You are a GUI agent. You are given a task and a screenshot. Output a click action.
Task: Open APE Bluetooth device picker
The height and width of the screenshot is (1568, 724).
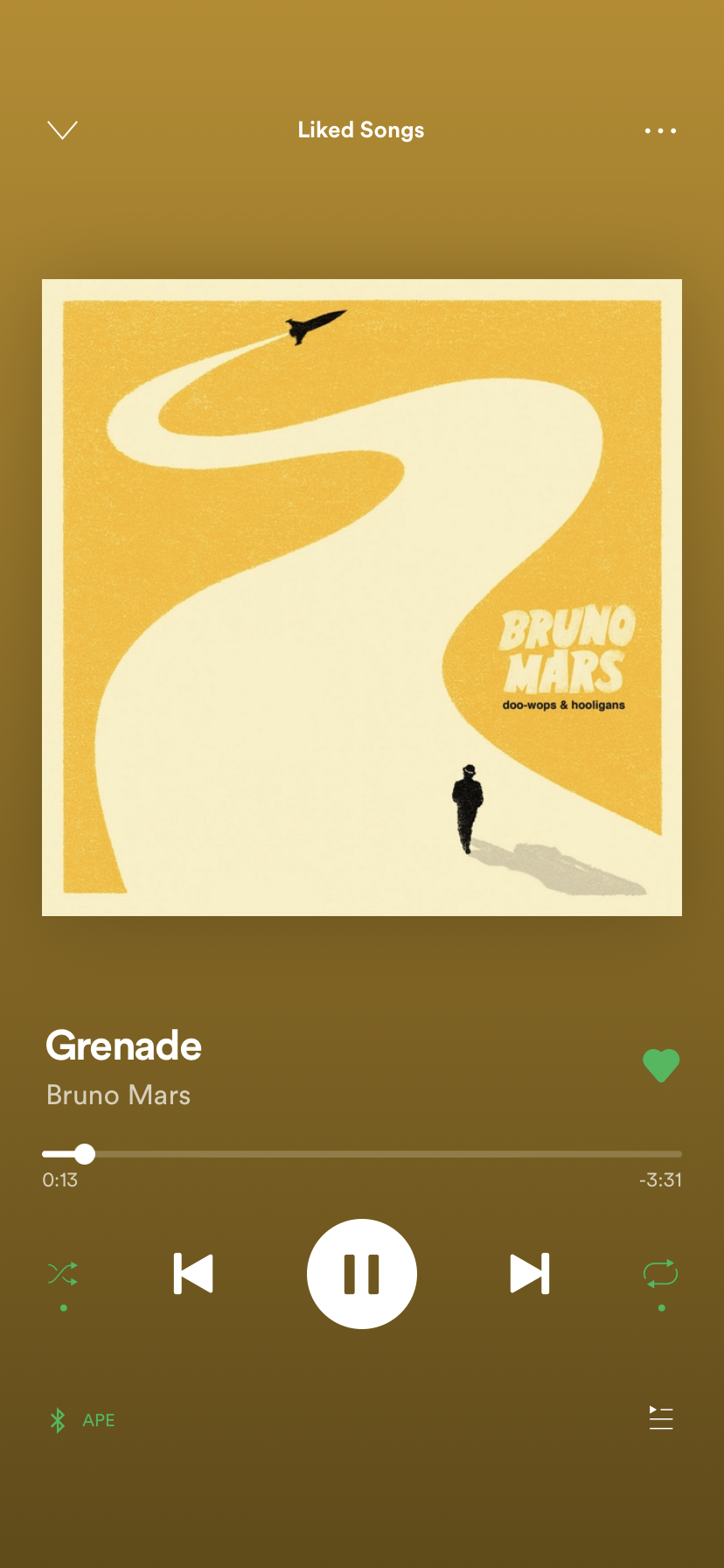(x=82, y=1420)
